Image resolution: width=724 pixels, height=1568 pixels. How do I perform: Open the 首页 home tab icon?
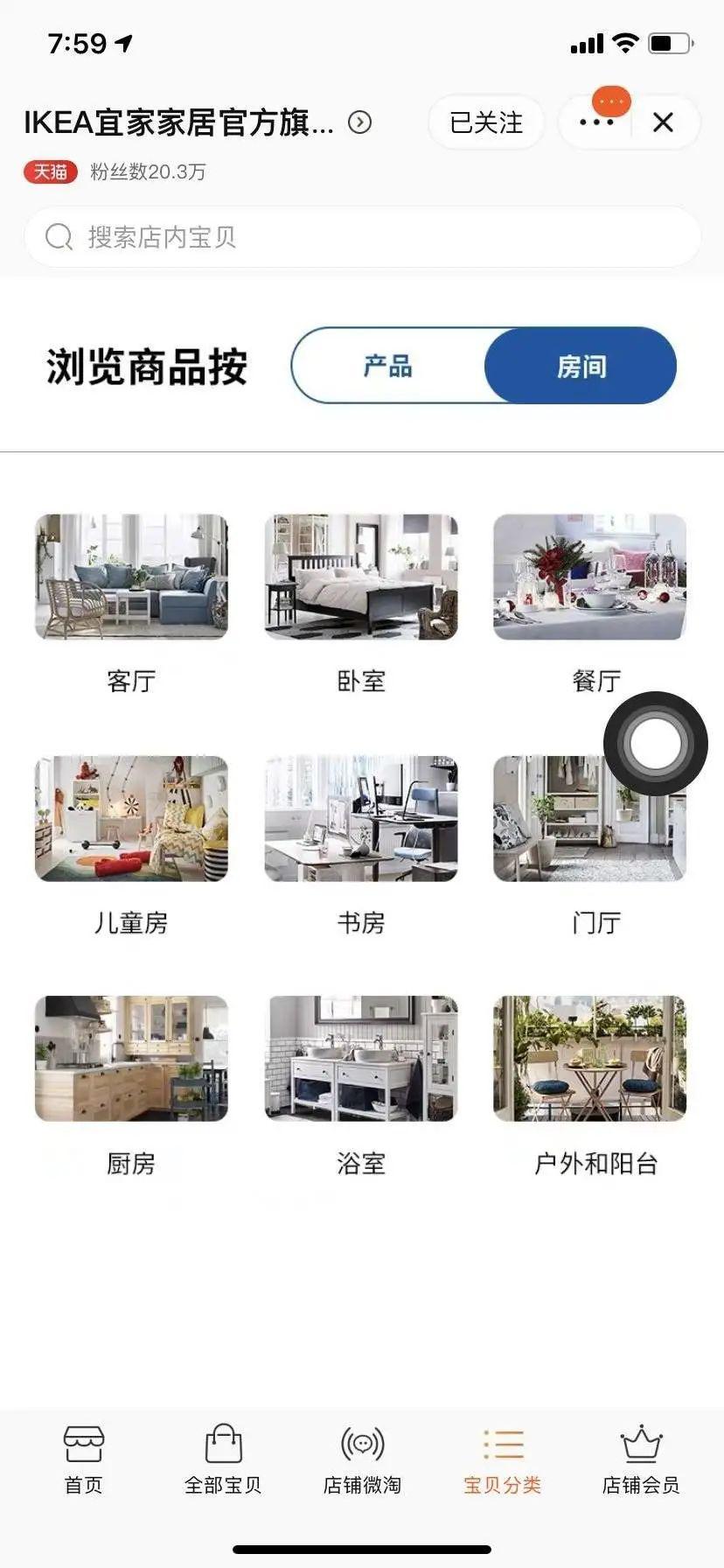(x=81, y=1444)
